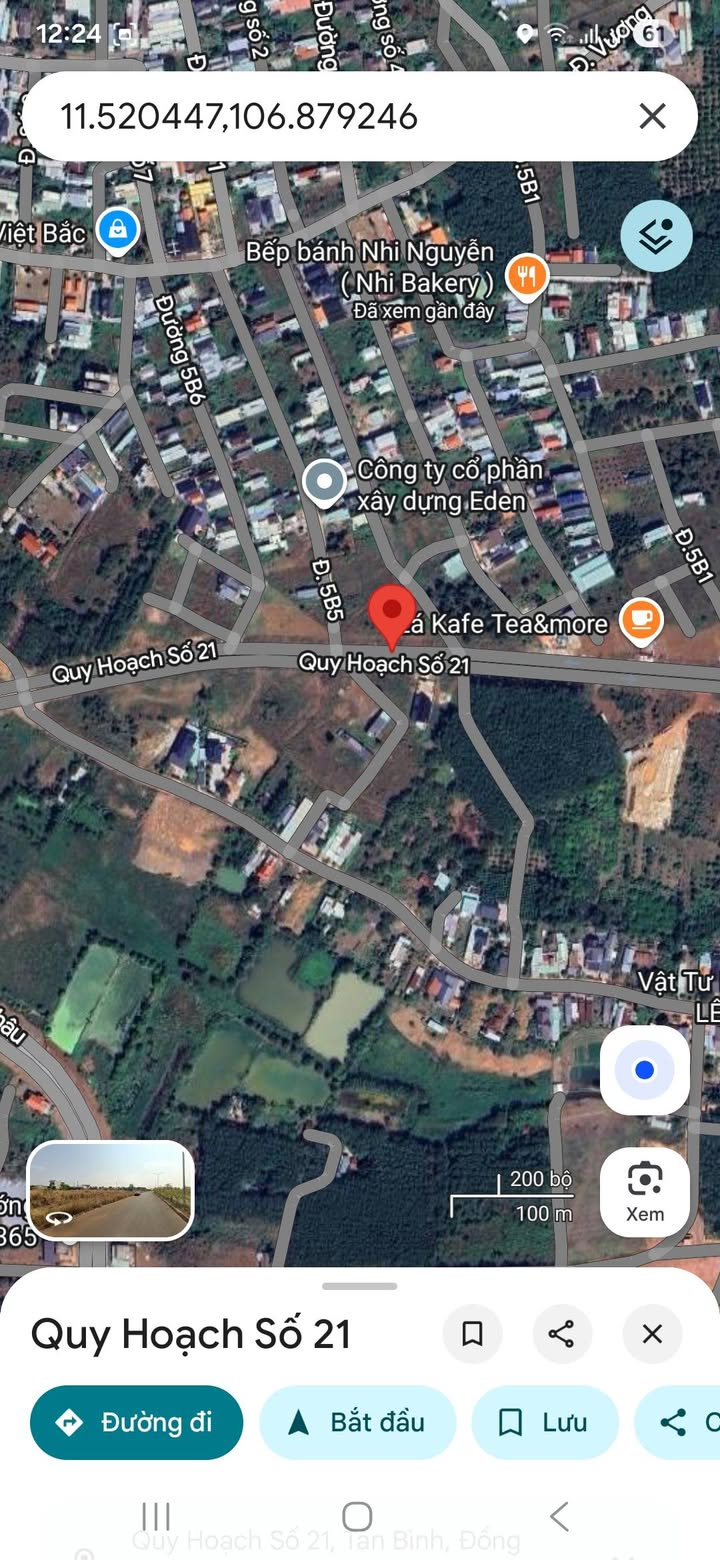The height and width of the screenshot is (1560, 720).
Task: Select the Kafe Tea&more coffee marker
Action: click(641, 620)
